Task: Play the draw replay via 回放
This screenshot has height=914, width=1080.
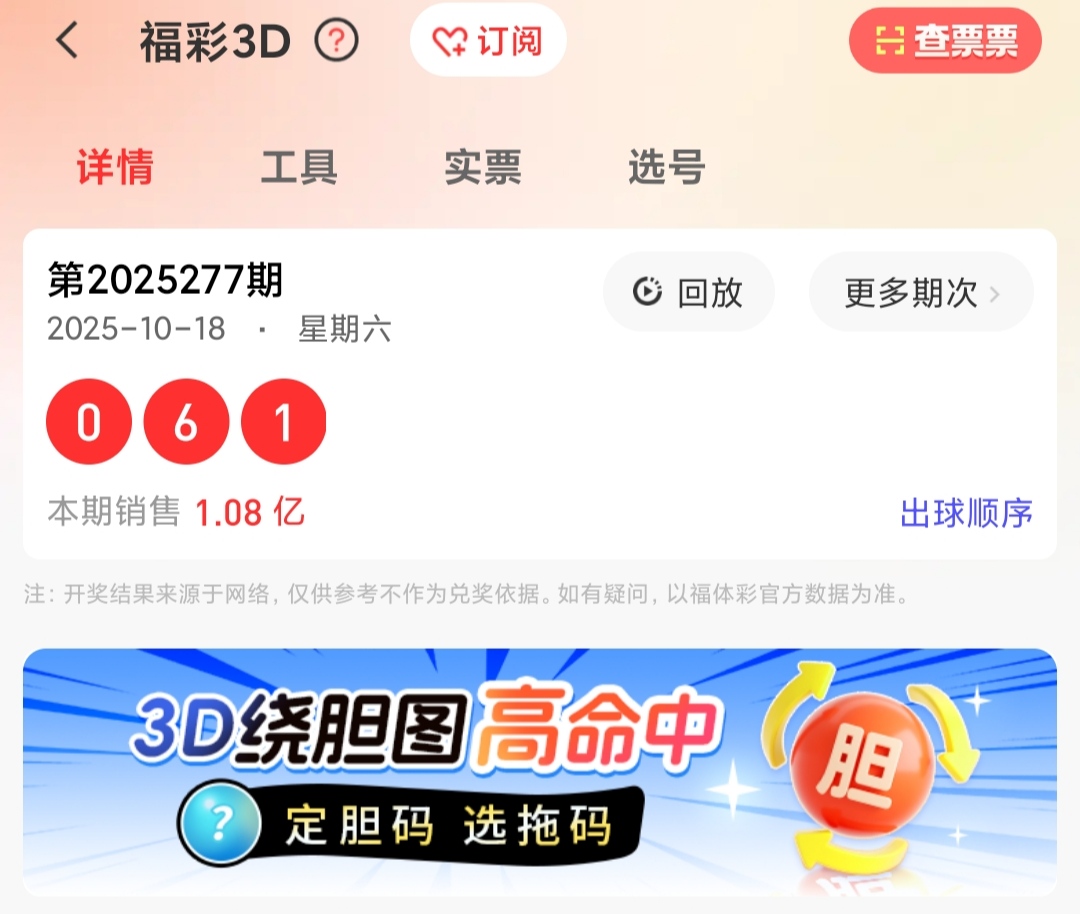Action: (x=688, y=292)
